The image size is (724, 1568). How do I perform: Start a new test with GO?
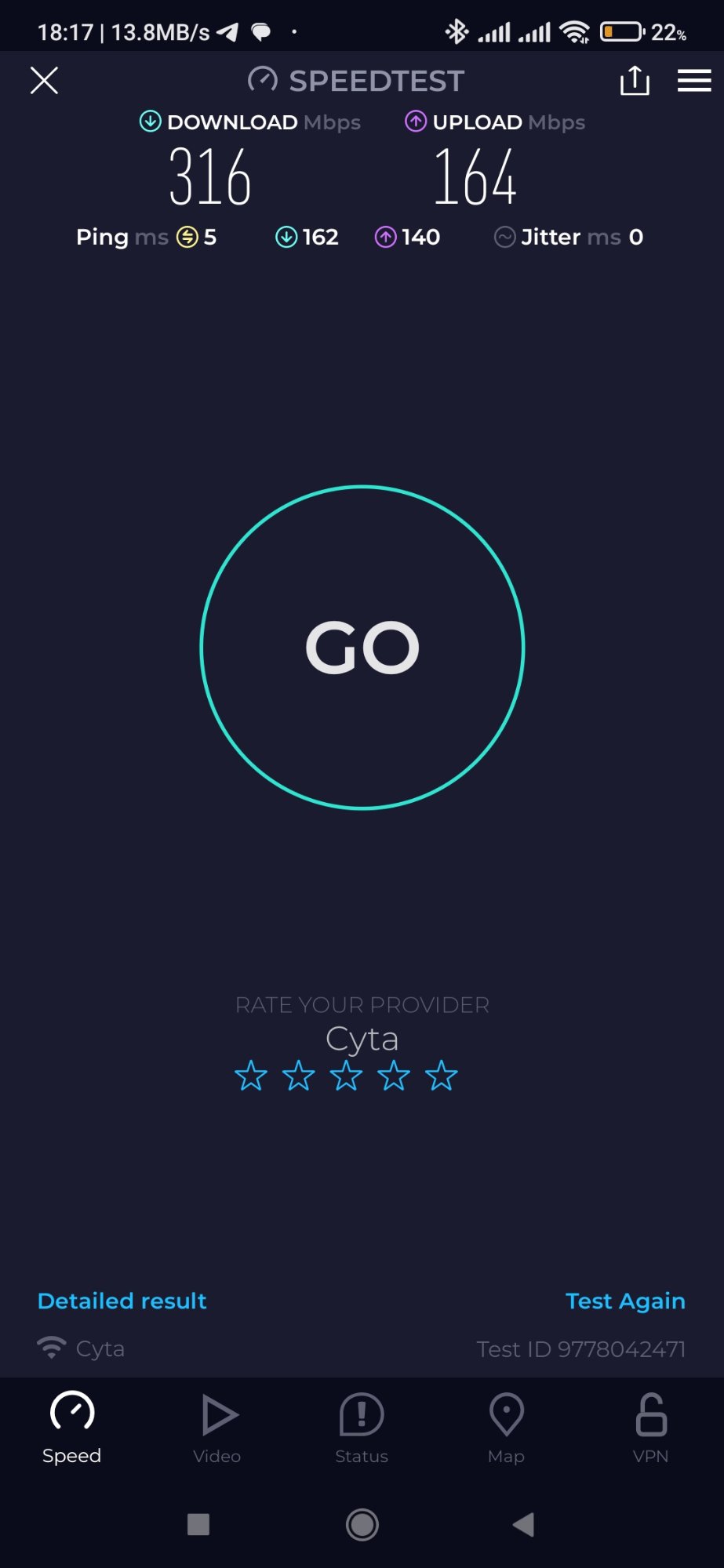point(362,648)
